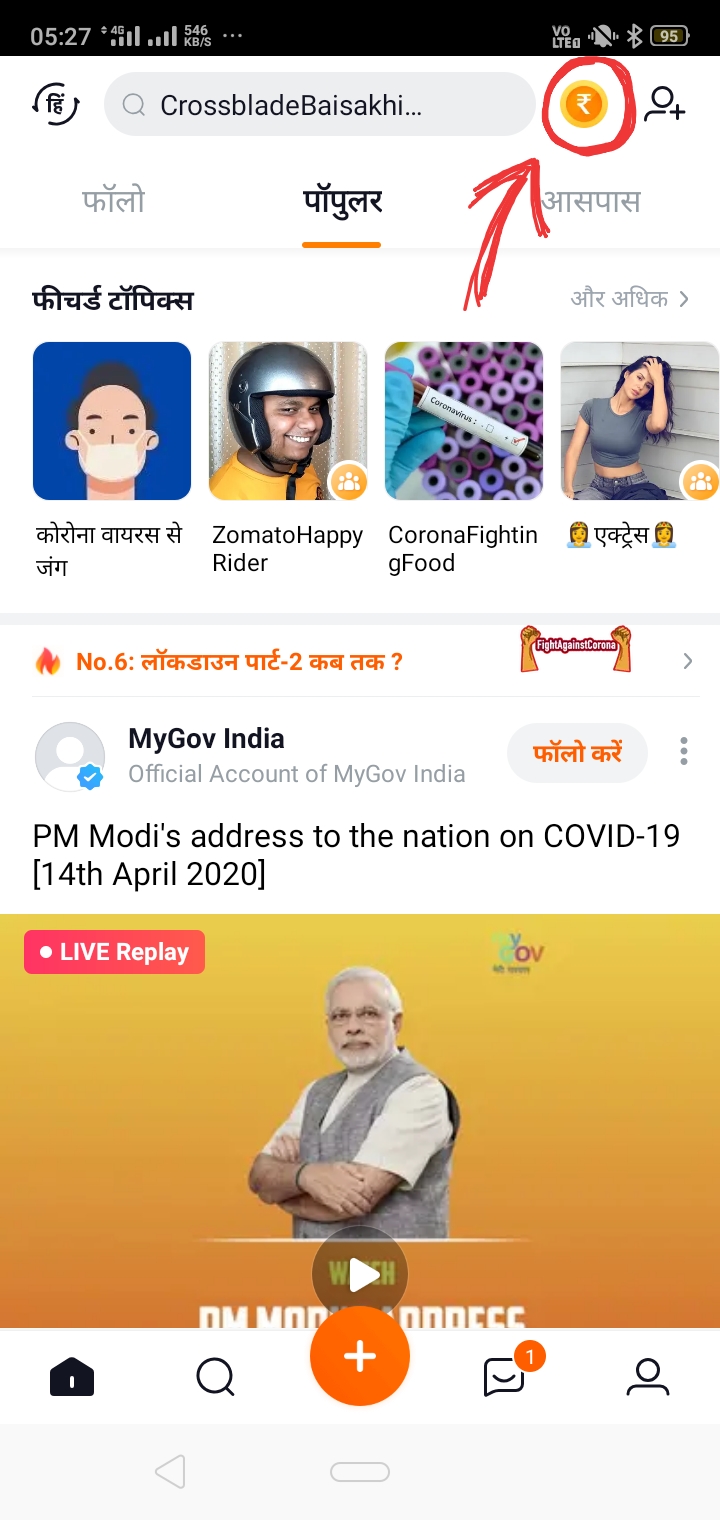Go to the profile tab

tap(647, 1377)
